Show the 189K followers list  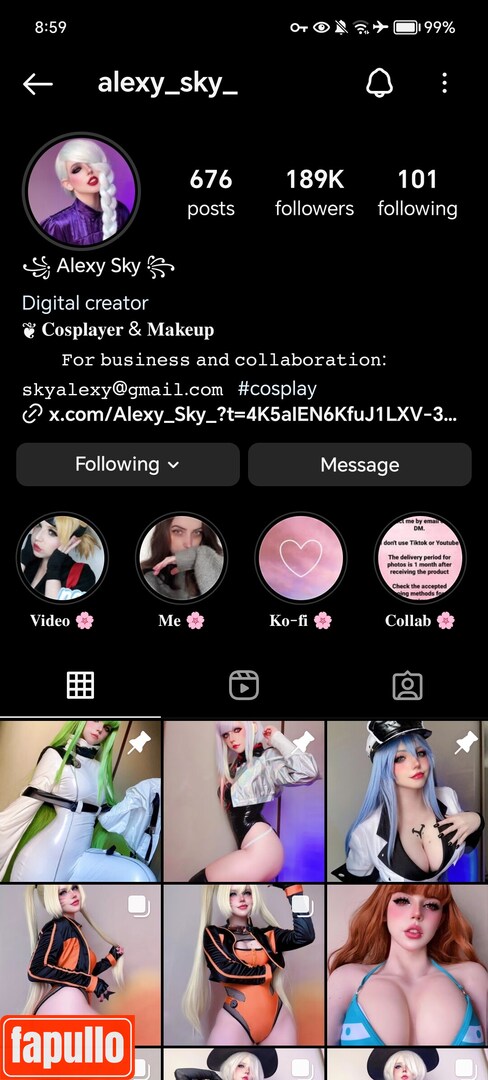315,193
